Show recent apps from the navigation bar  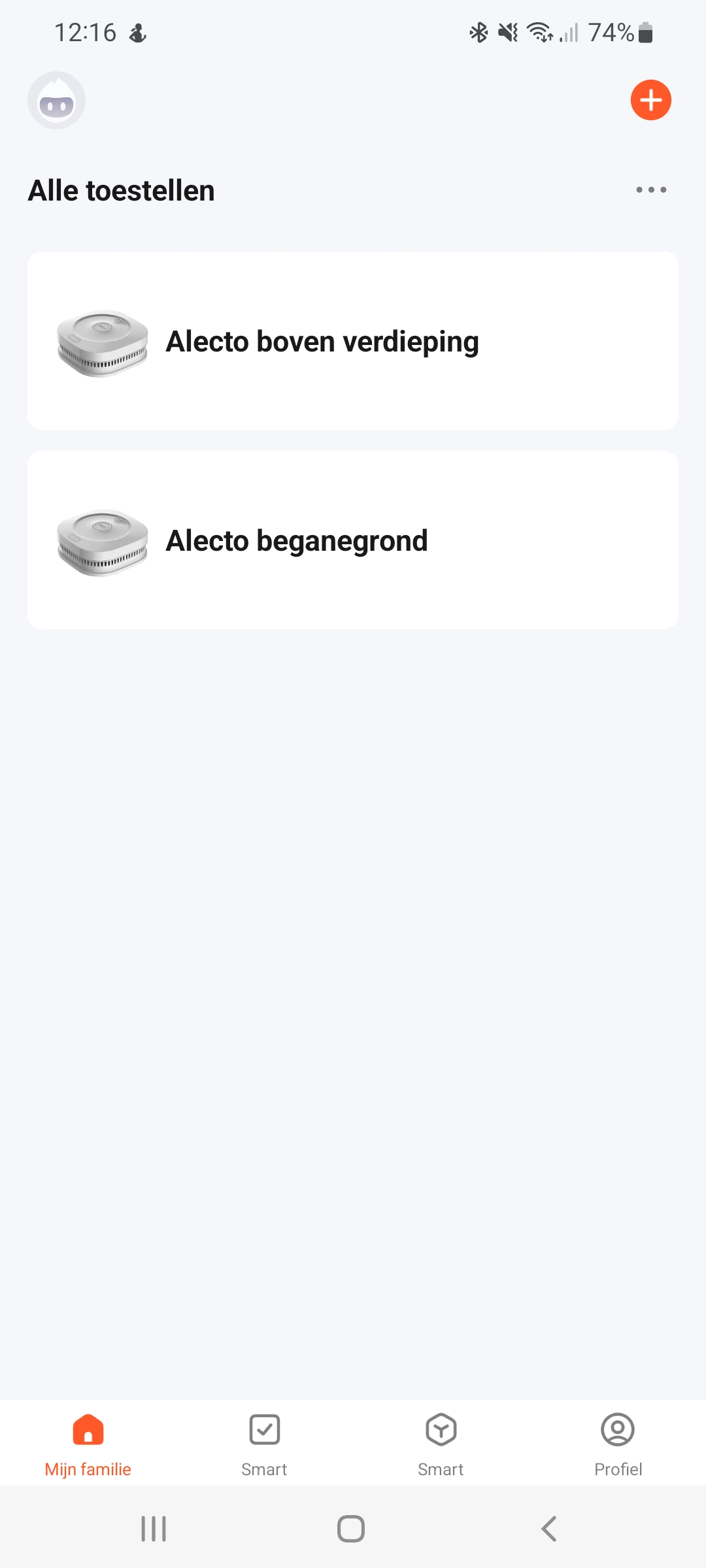[x=154, y=1529]
